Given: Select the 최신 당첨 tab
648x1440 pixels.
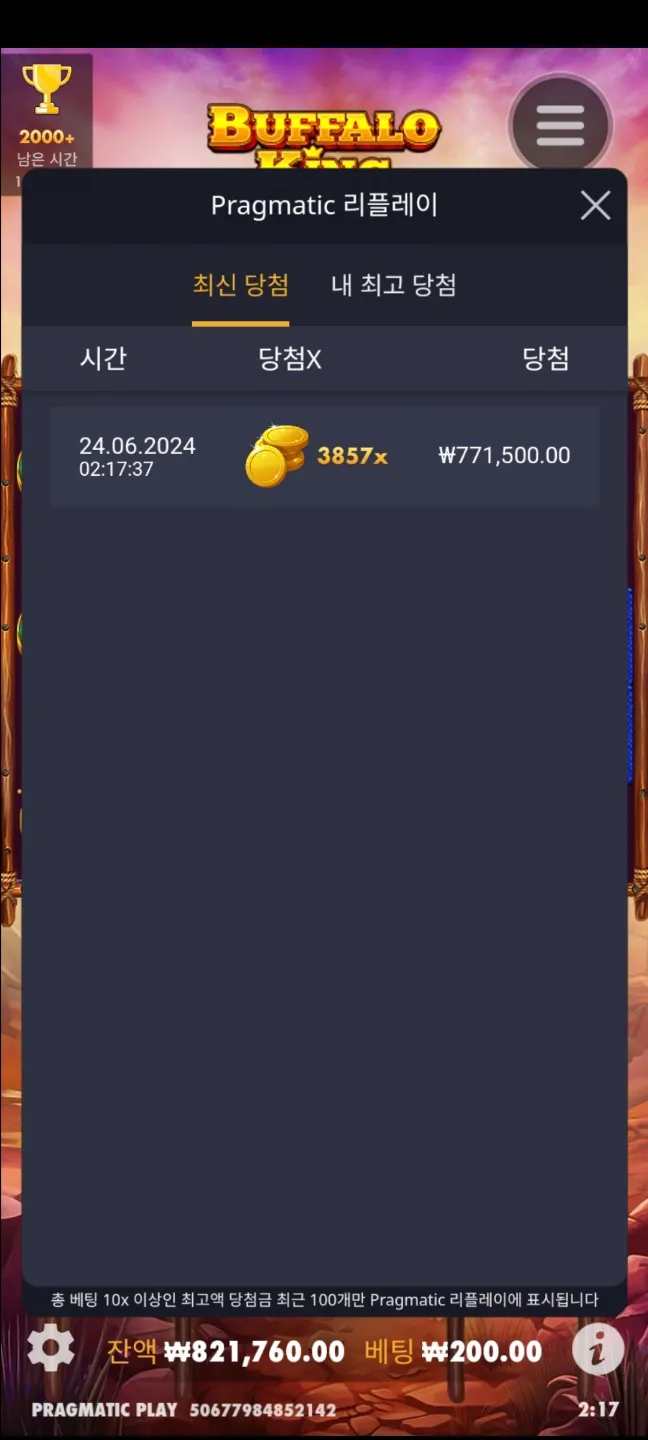Looking at the screenshot, I should point(241,286).
